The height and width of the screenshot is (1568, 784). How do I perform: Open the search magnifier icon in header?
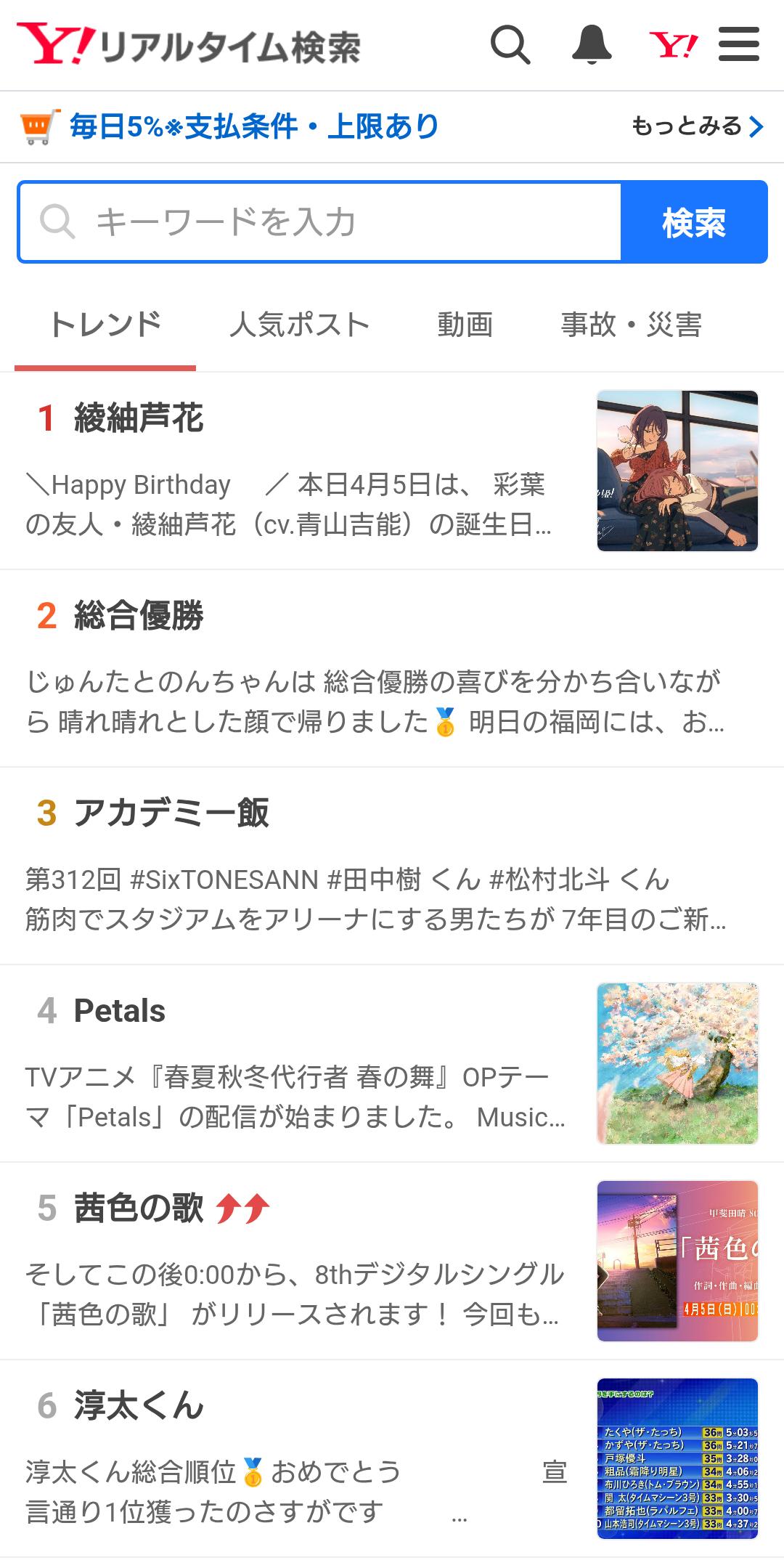[x=510, y=45]
